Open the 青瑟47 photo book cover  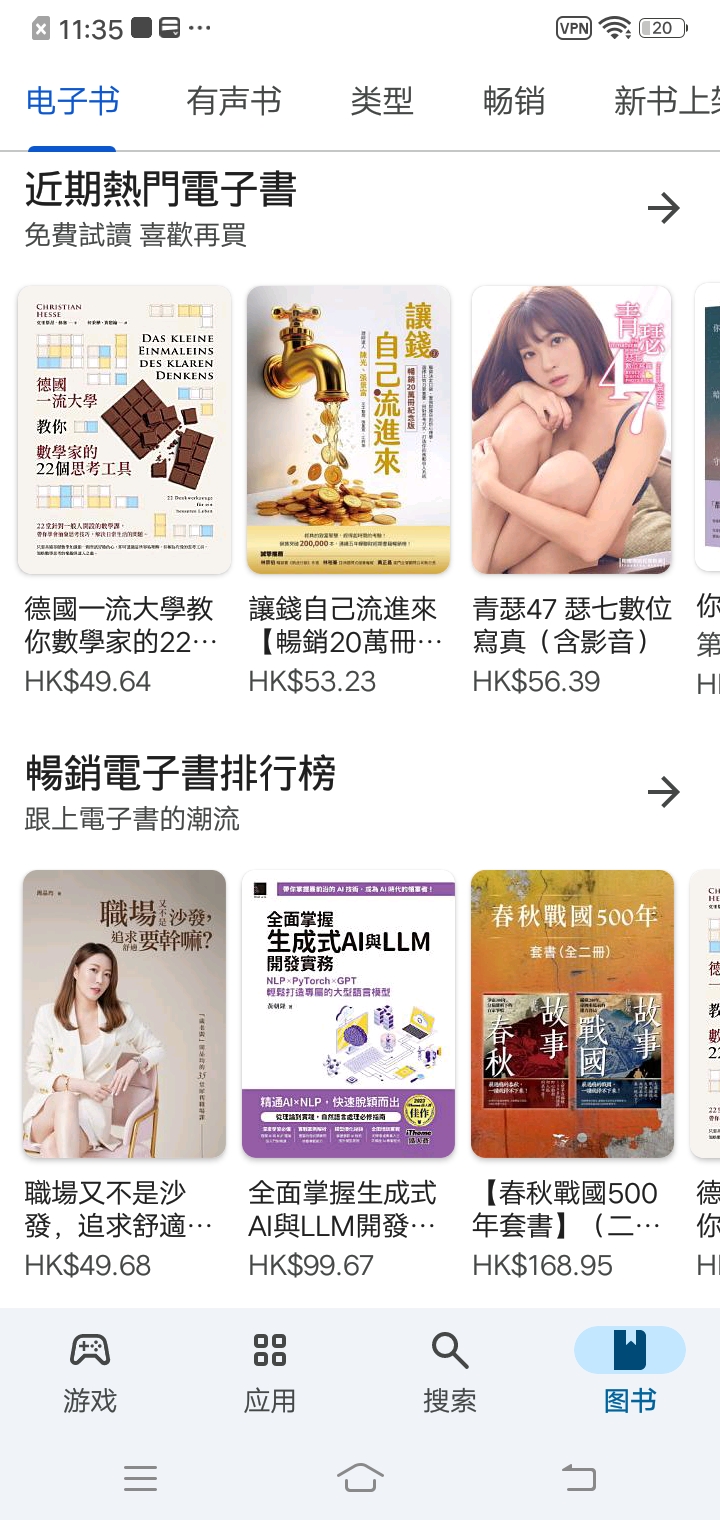click(x=571, y=430)
